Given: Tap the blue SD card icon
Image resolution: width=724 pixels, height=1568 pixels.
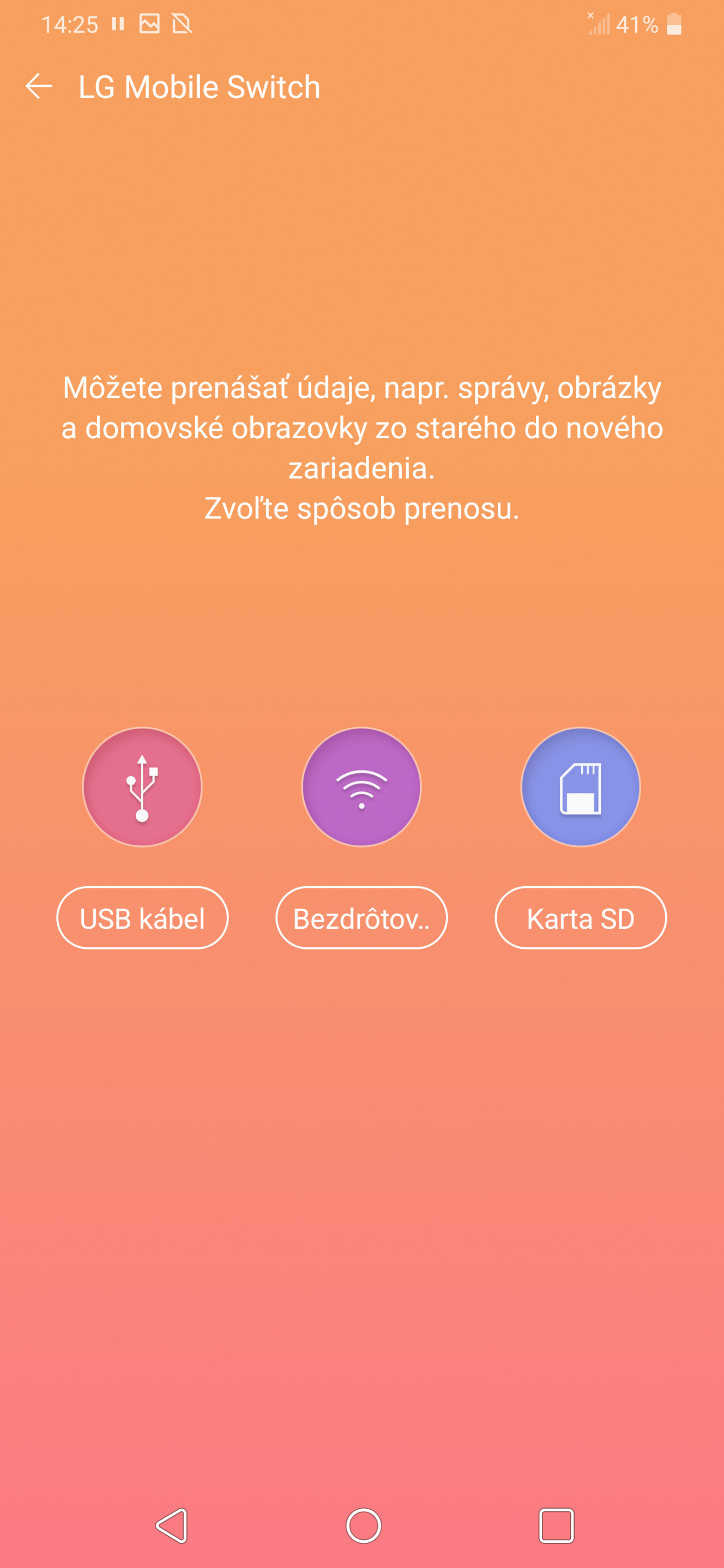Looking at the screenshot, I should [580, 786].
